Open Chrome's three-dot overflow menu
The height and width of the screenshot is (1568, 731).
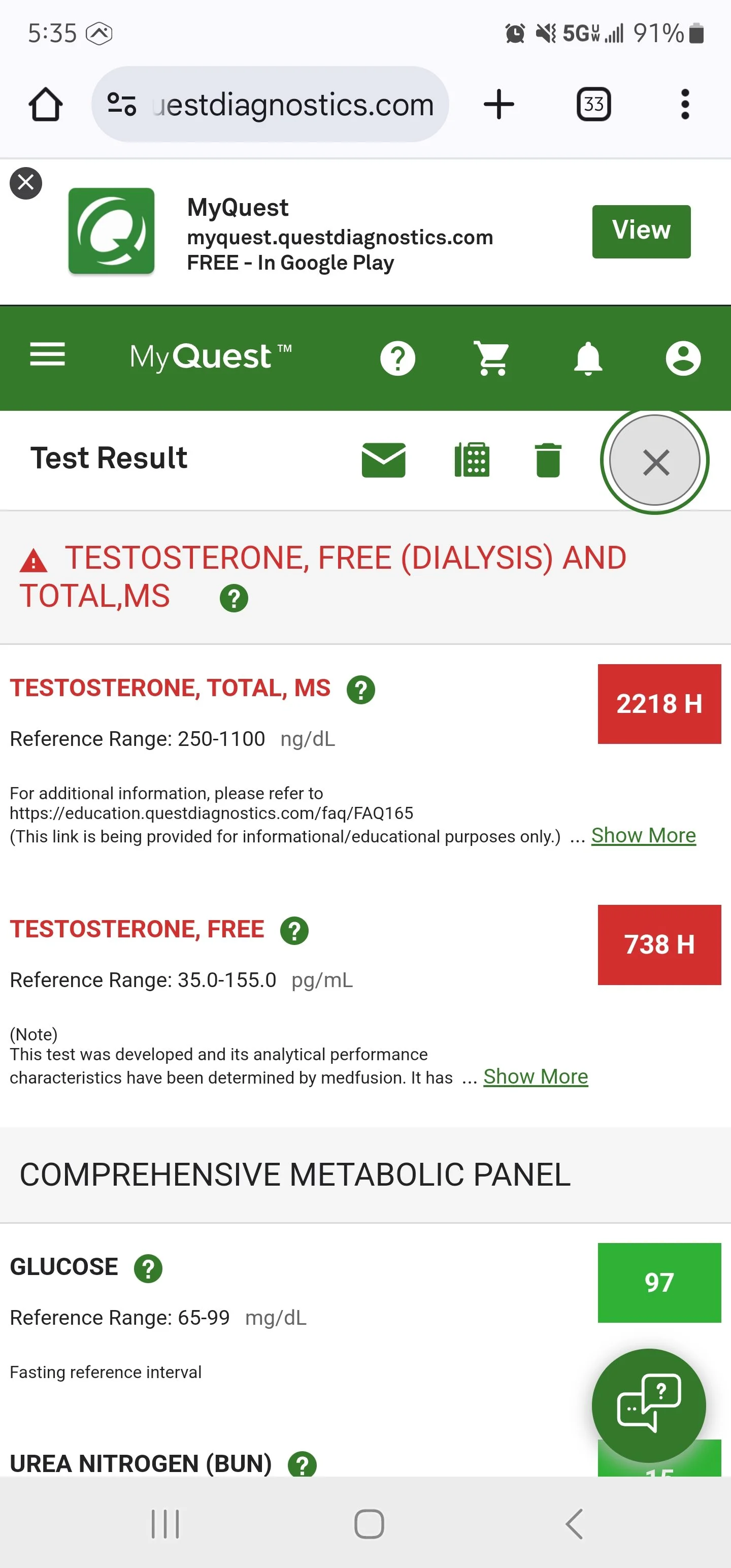click(685, 104)
